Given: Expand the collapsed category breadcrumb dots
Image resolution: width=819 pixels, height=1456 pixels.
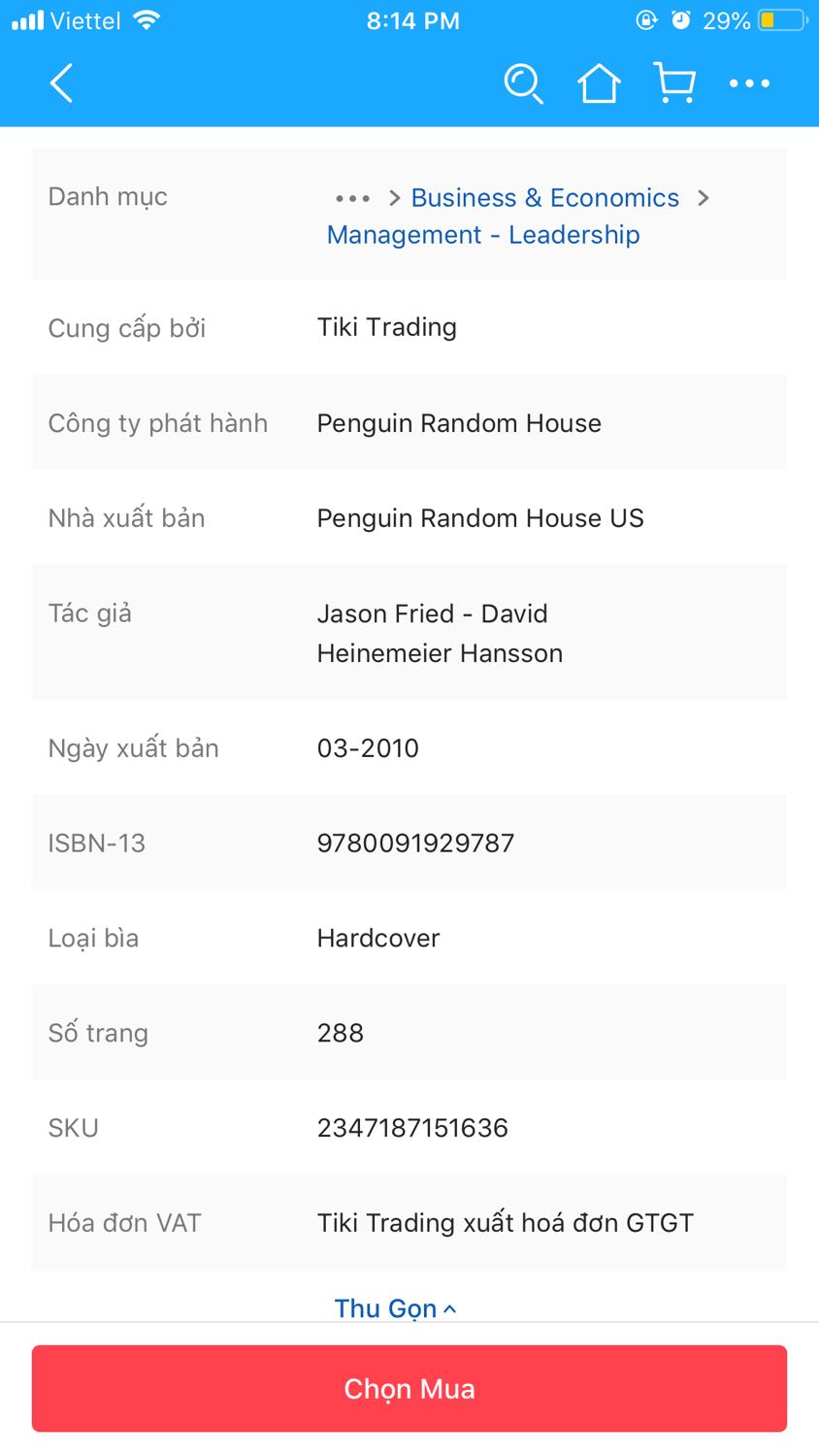Looking at the screenshot, I should [352, 199].
